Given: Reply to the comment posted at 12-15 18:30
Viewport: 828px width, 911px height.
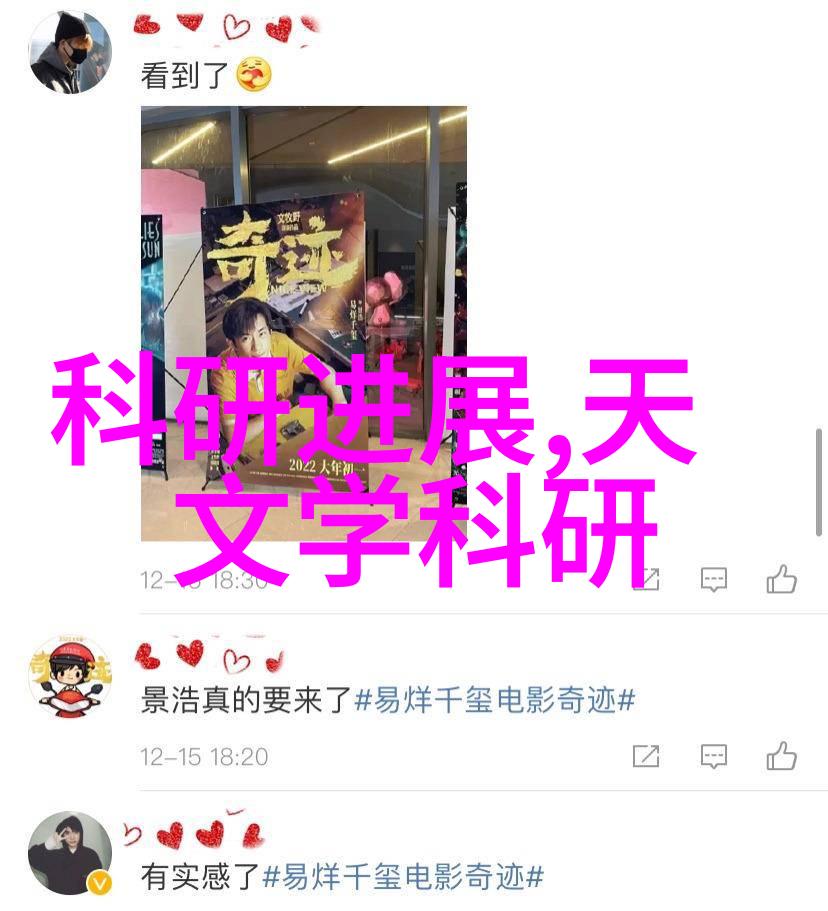Looking at the screenshot, I should click(x=713, y=578).
